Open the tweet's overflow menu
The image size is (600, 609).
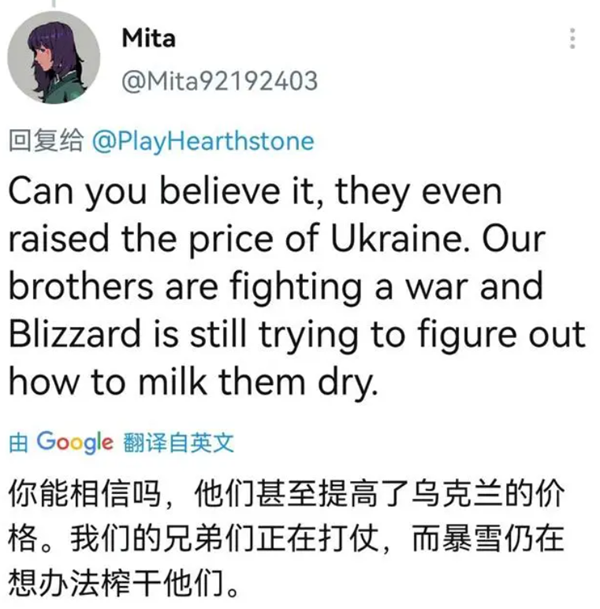coord(572,39)
